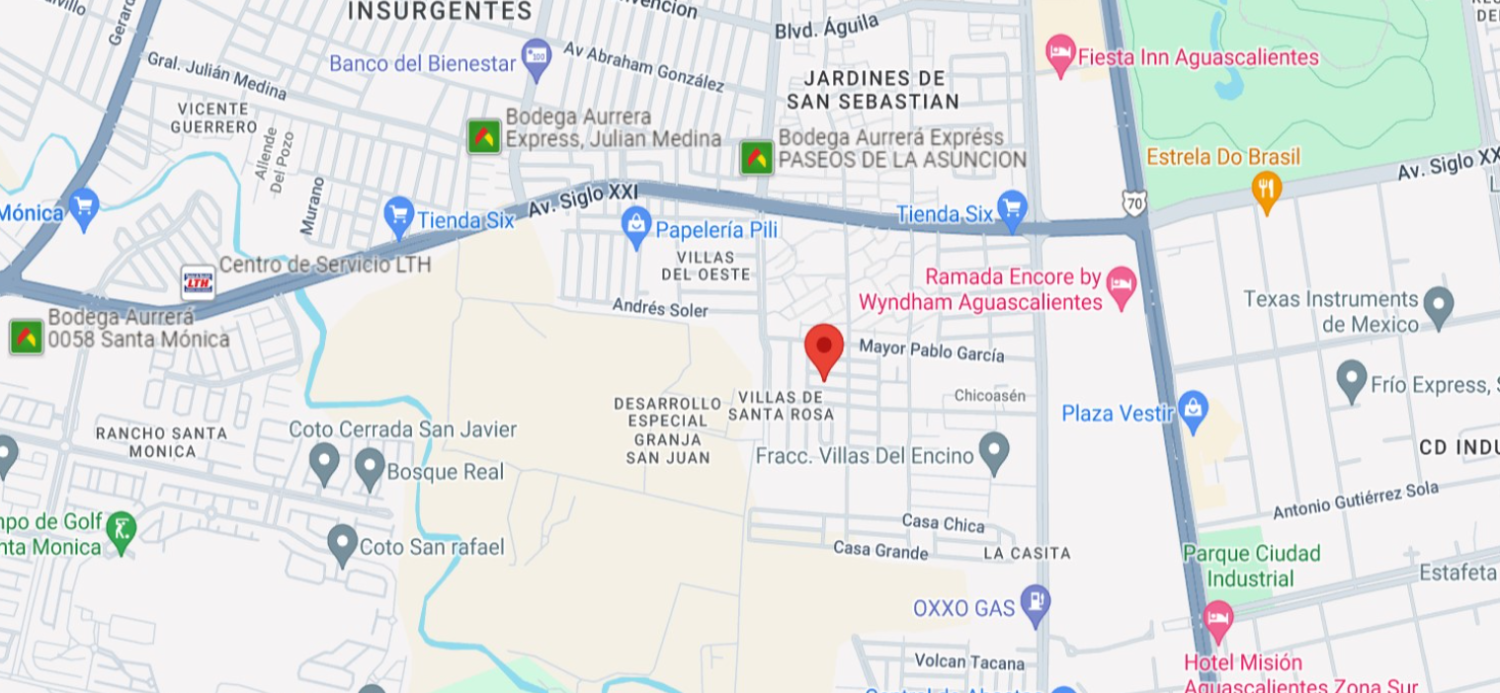The width and height of the screenshot is (1500, 693).
Task: Select Bodega Aurrera Express, Julian Medina marker
Action: coord(484,136)
